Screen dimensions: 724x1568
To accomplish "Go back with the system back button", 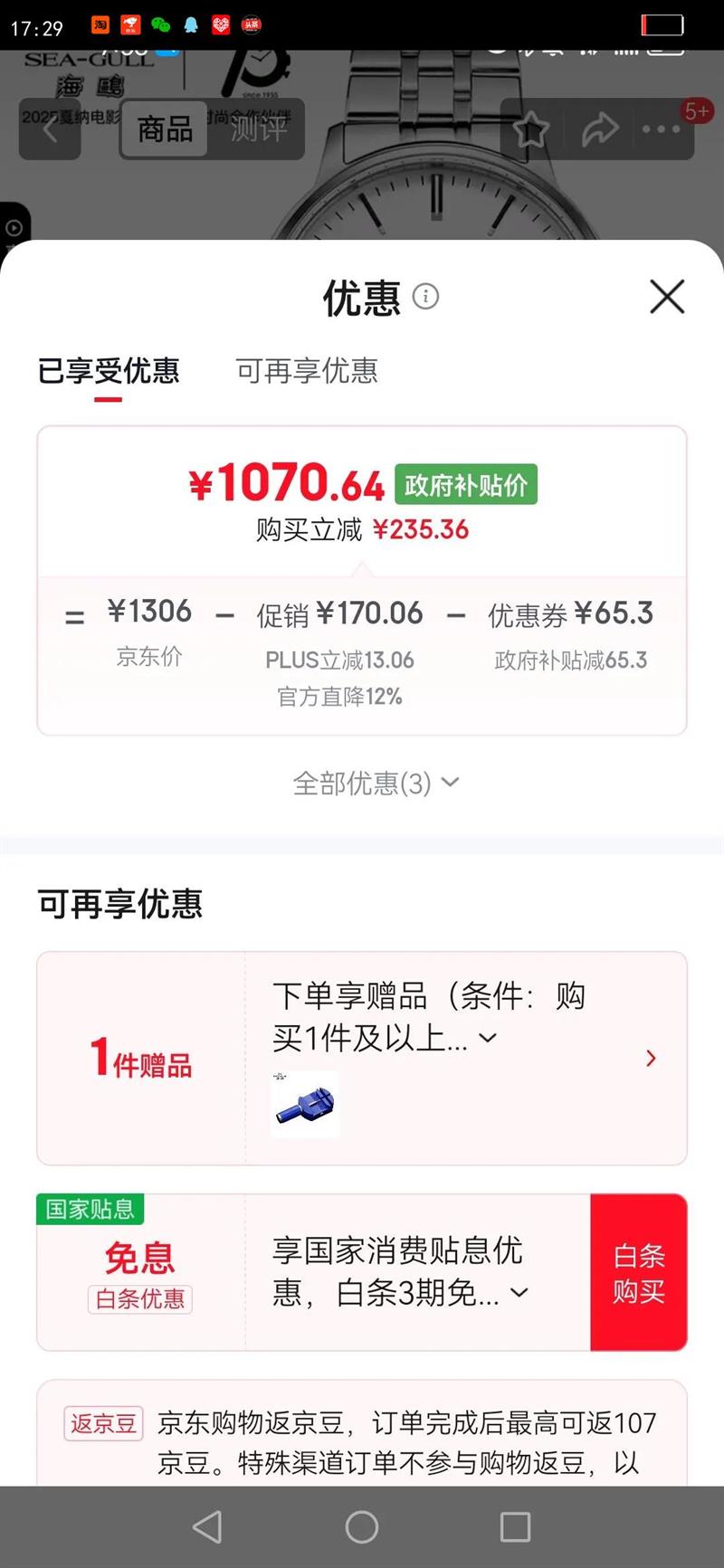I will coord(208,1527).
